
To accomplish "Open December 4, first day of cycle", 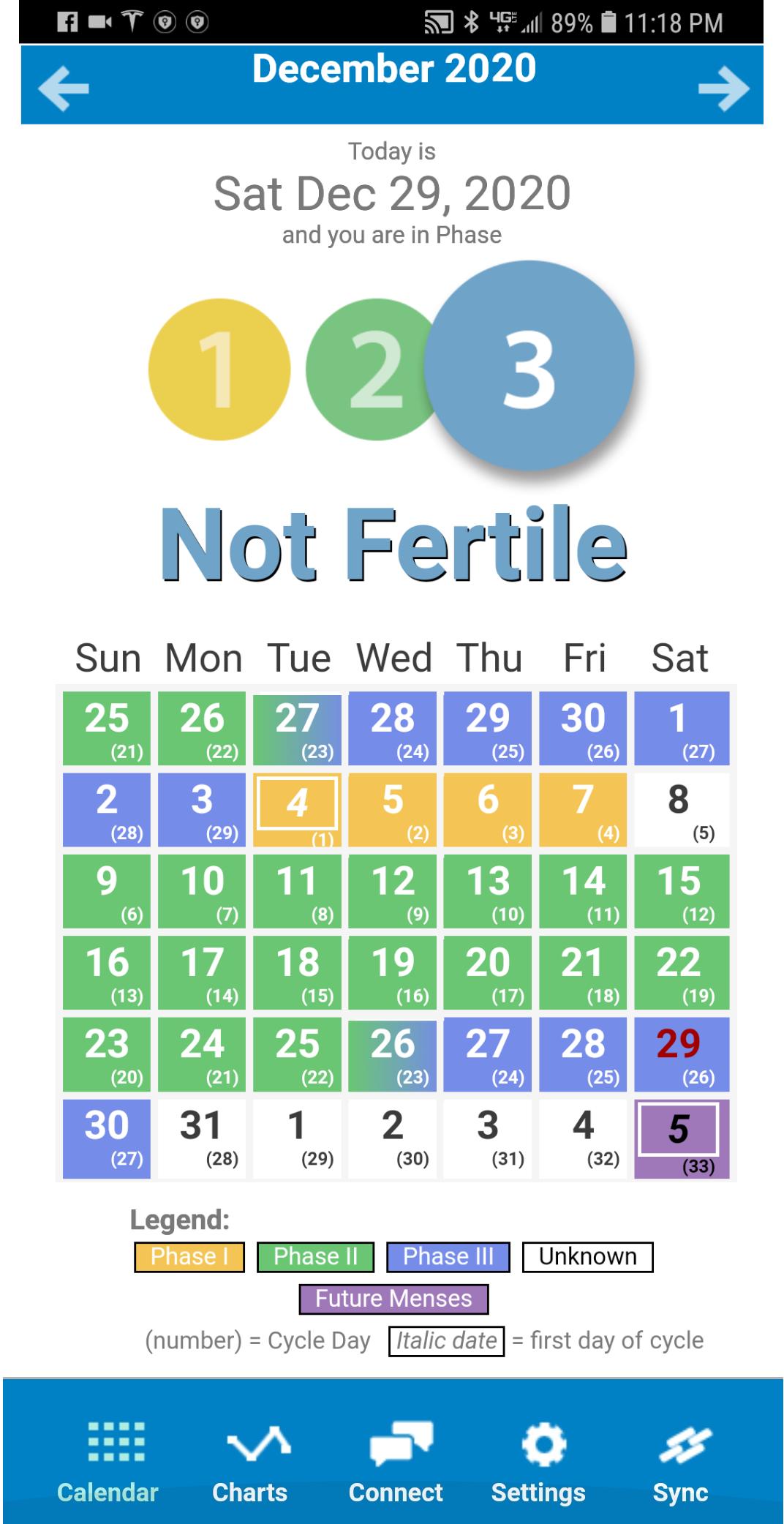I will 297,809.
